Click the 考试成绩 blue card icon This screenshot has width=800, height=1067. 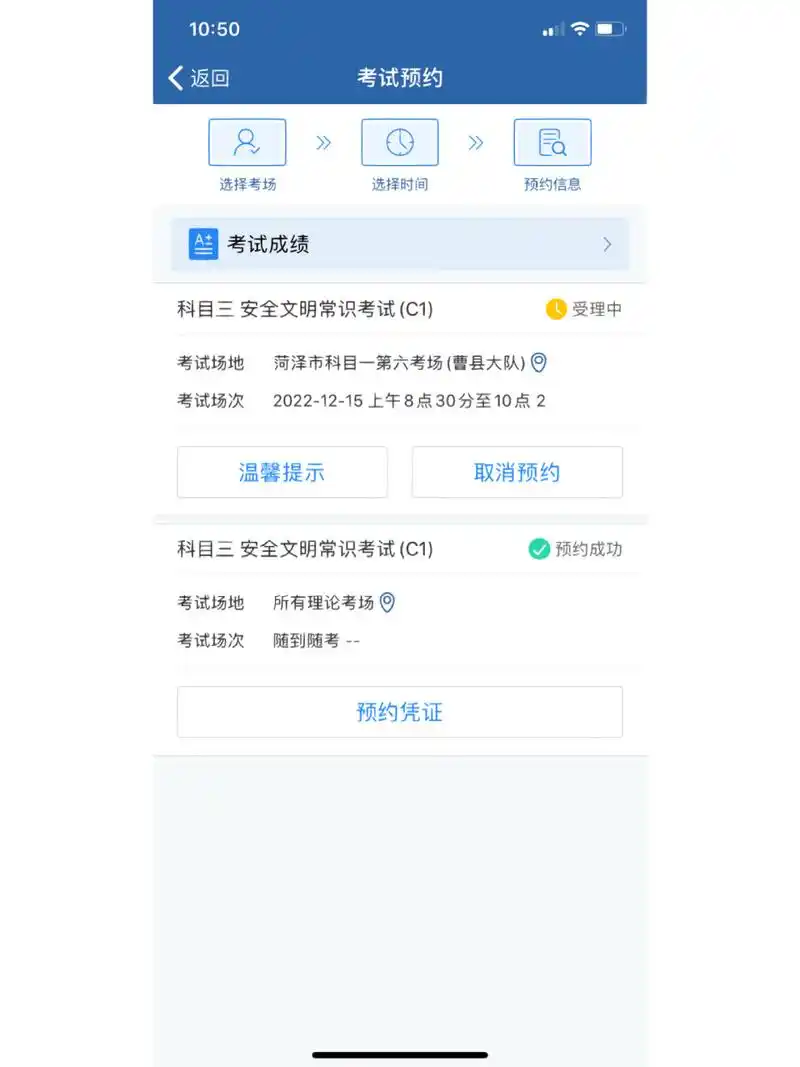point(203,243)
